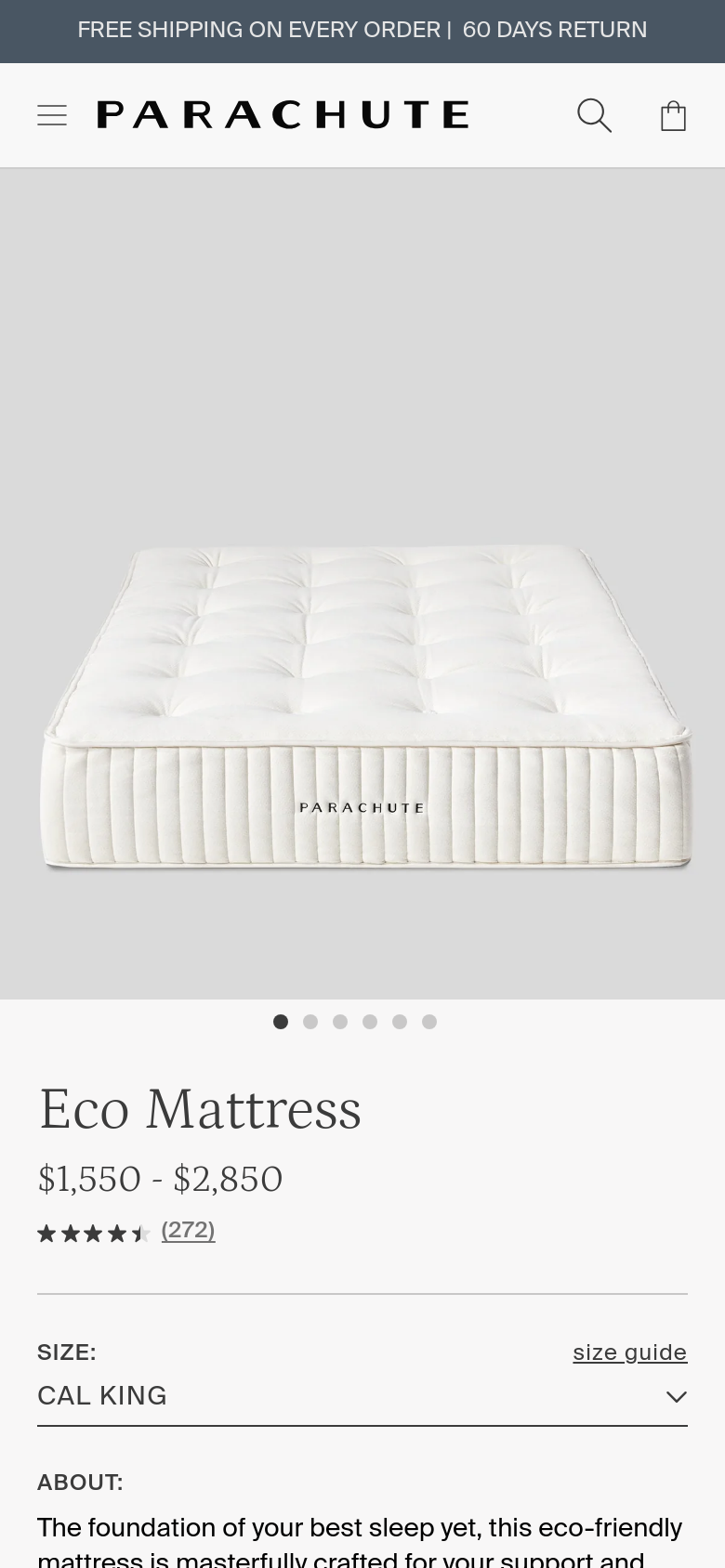Jump to the last image dot
This screenshot has height=1568, width=725.
click(x=429, y=1022)
